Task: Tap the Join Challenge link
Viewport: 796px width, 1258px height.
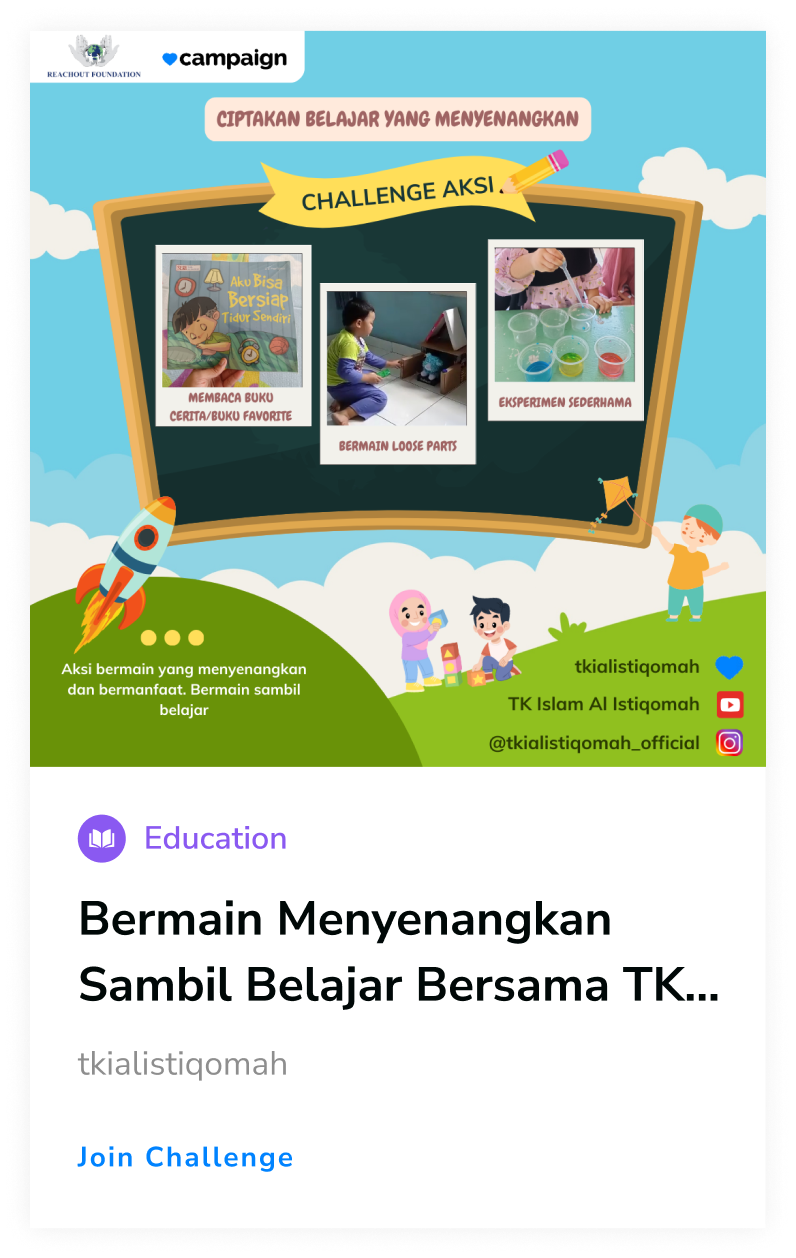Action: point(185,1157)
